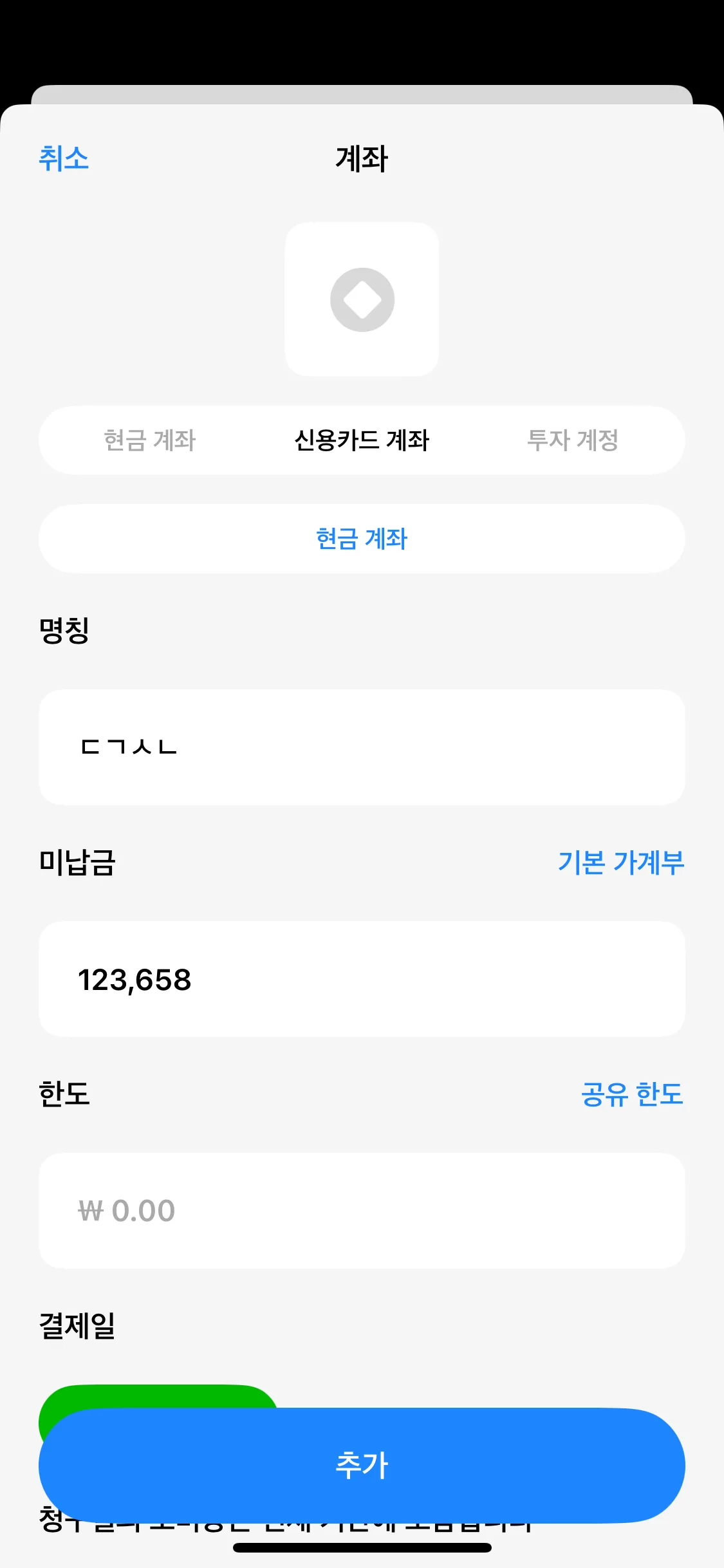Open the 공유 한도 option

631,1094
